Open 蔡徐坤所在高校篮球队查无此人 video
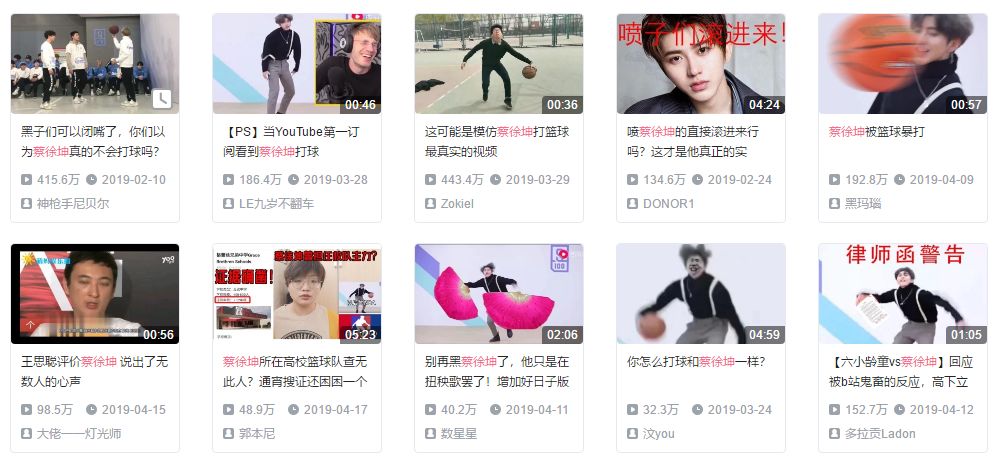The width and height of the screenshot is (996, 461). 297,294
